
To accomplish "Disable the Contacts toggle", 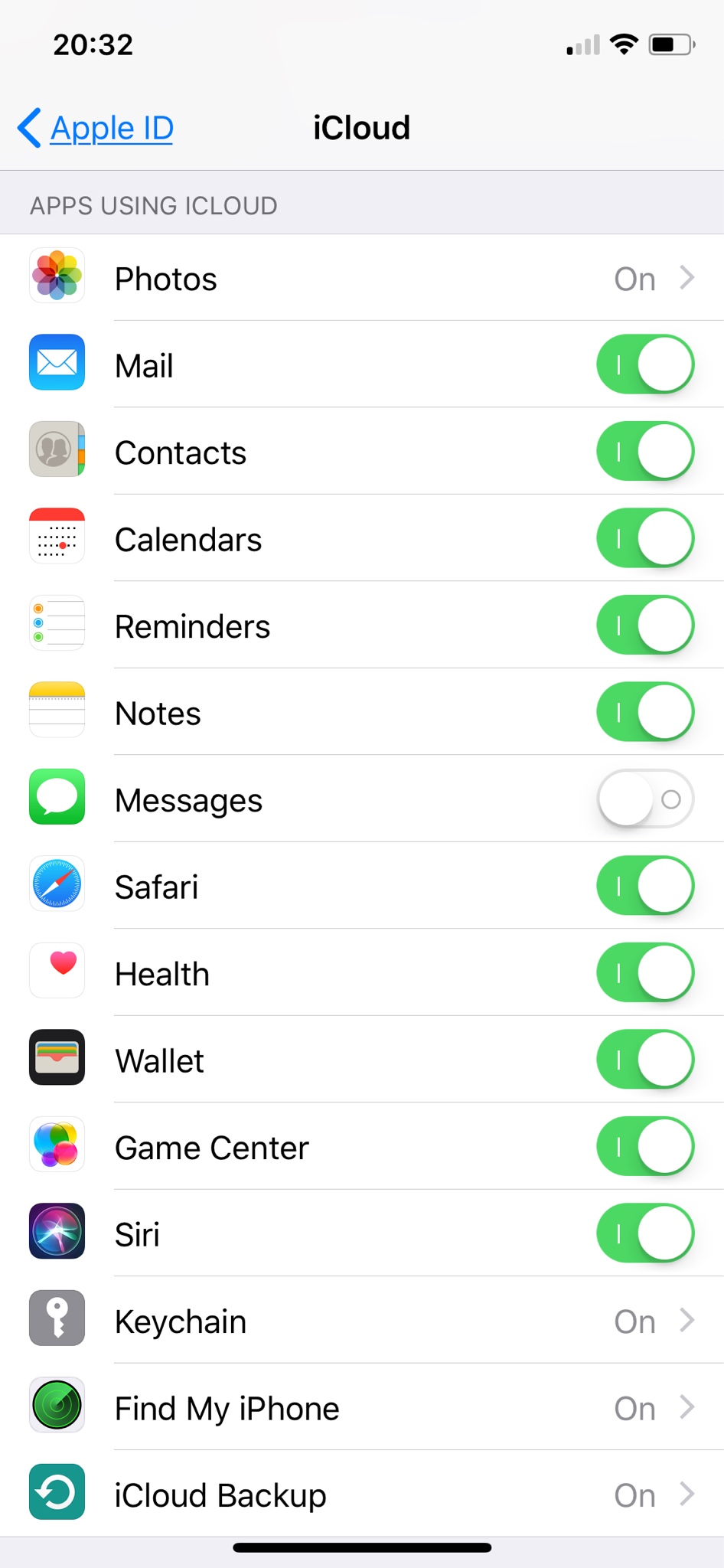I will click(645, 451).
